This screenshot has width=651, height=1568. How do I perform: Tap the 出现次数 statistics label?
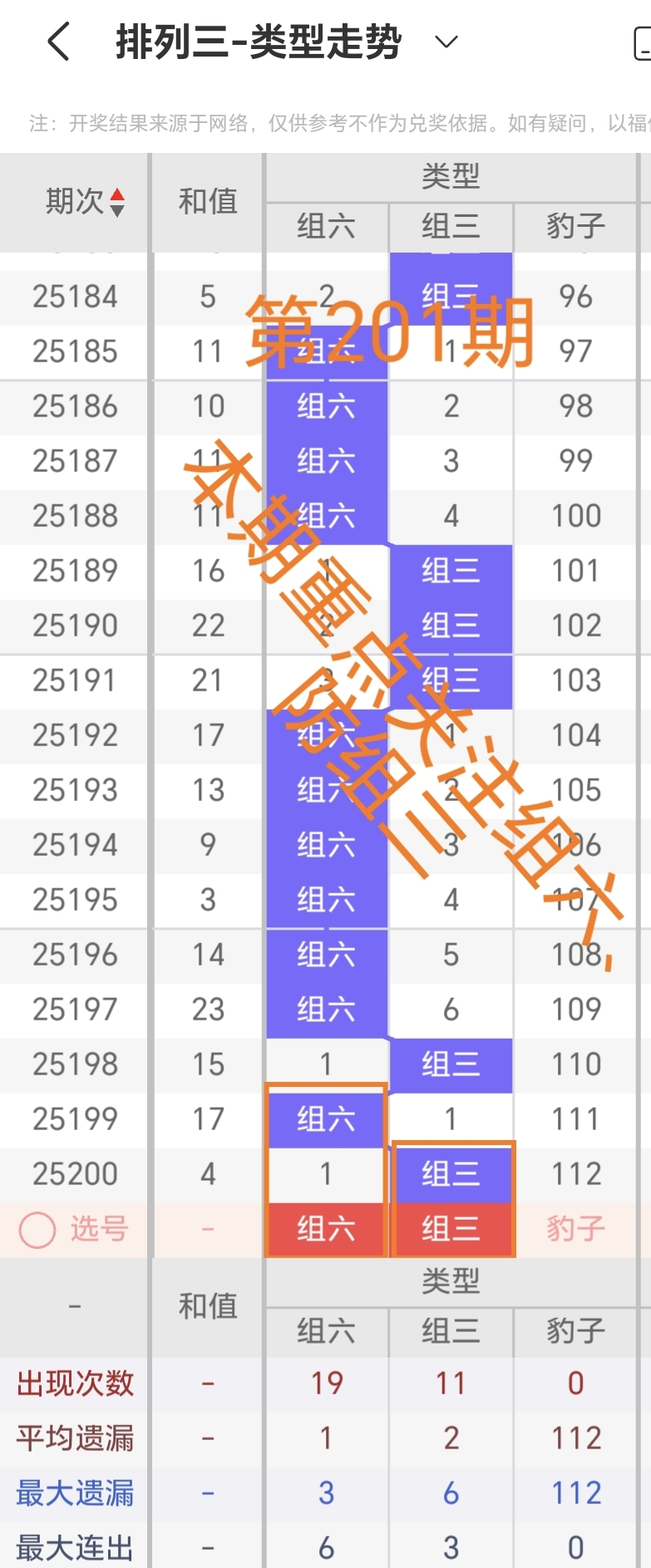pyautogui.click(x=73, y=1382)
